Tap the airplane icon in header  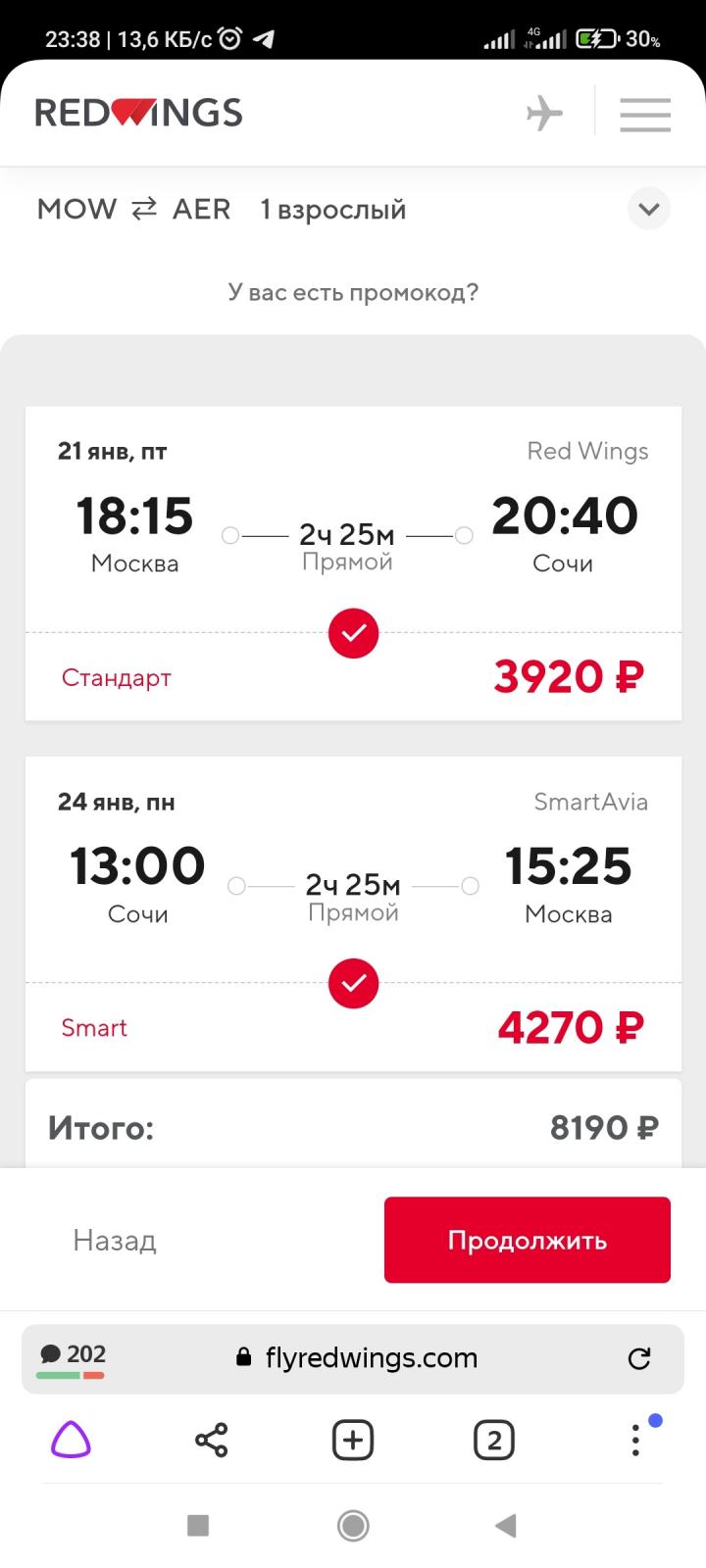[x=544, y=114]
